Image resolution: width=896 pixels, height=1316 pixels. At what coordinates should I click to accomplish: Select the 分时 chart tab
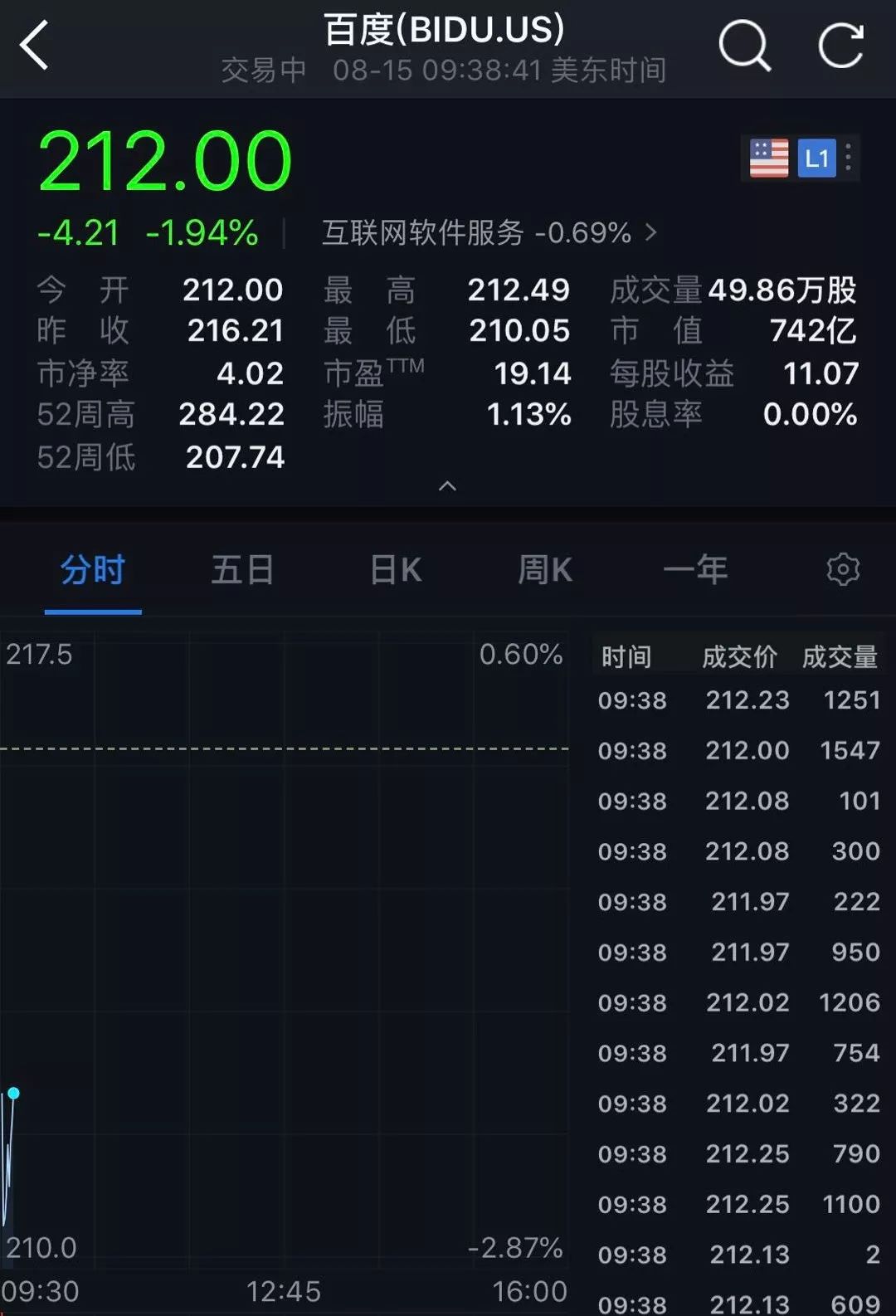(93, 571)
